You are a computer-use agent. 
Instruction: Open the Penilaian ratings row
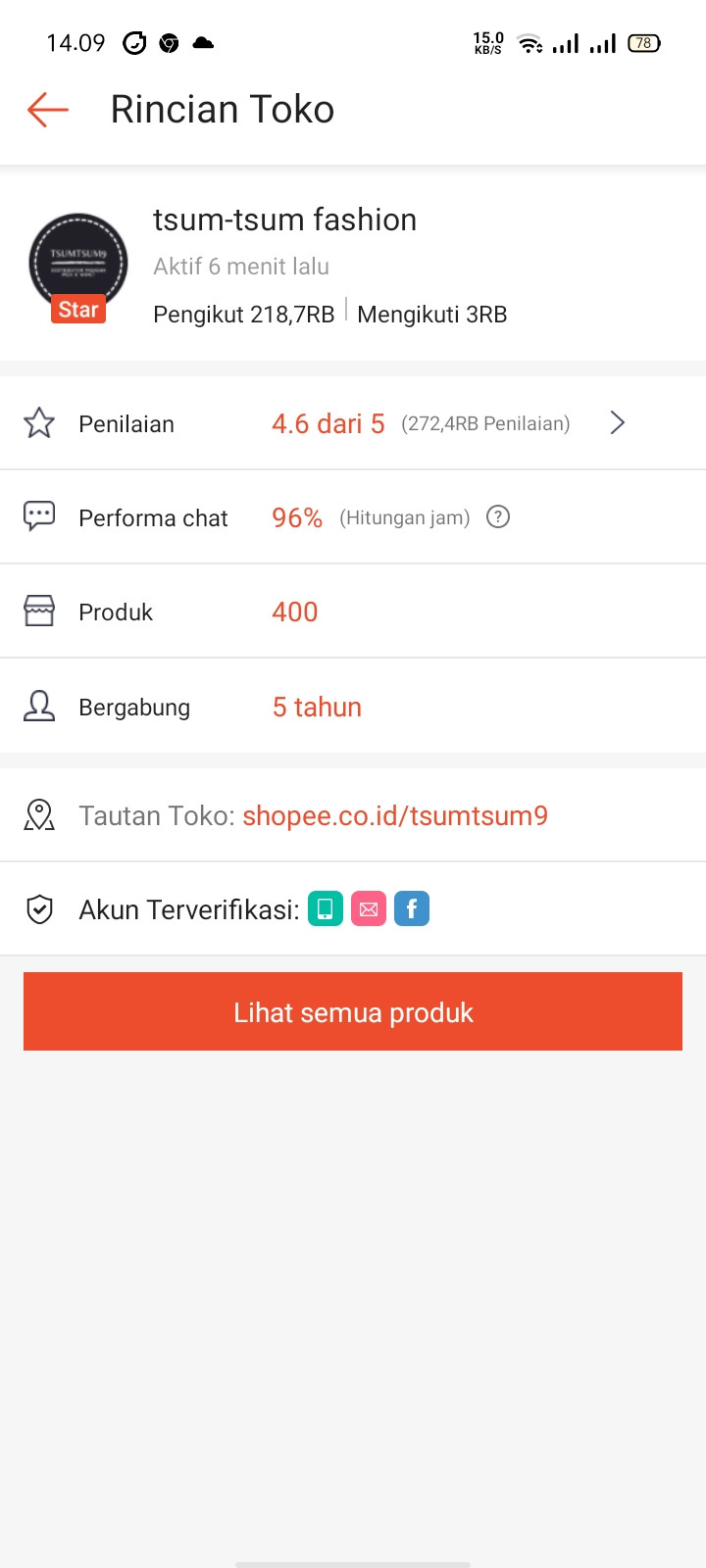[x=353, y=423]
